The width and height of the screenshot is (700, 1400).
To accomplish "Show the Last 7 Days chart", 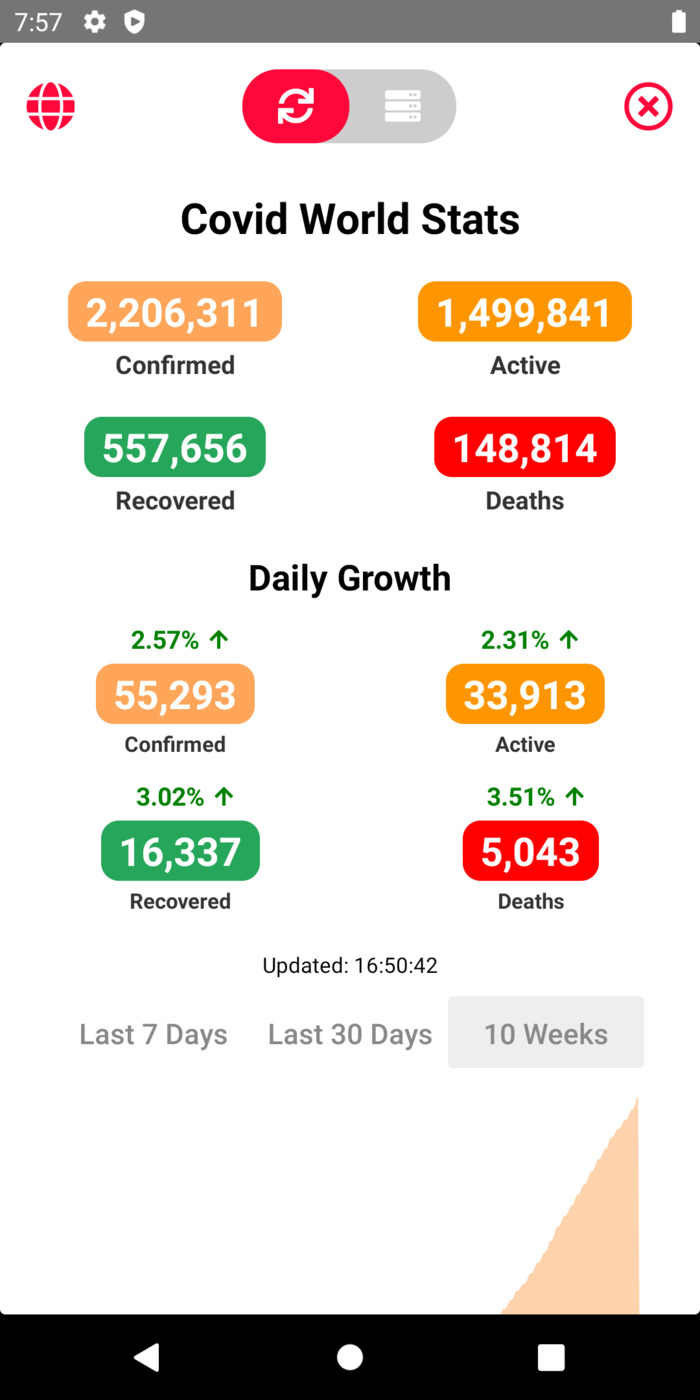I will 153,1034.
